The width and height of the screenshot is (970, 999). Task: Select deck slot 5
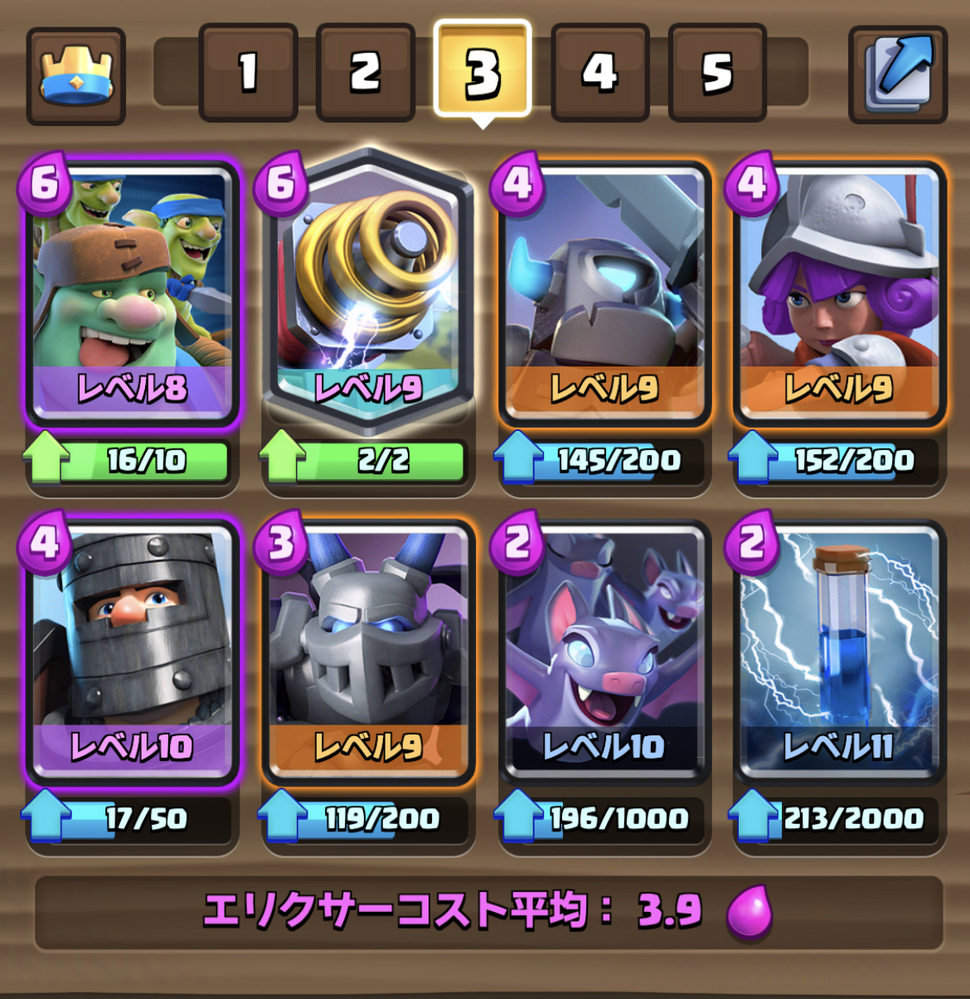point(717,73)
